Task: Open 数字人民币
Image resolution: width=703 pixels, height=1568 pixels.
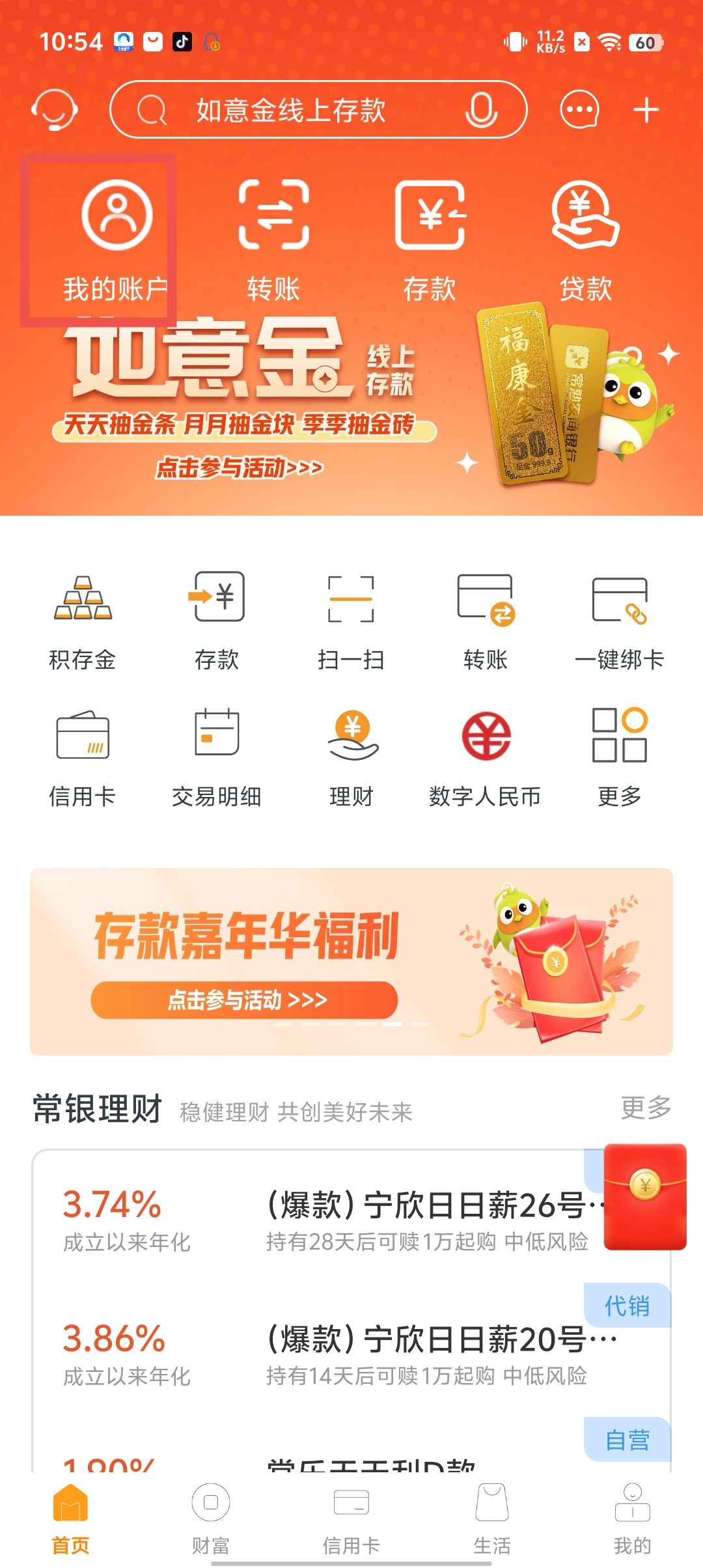Action: 486,759
